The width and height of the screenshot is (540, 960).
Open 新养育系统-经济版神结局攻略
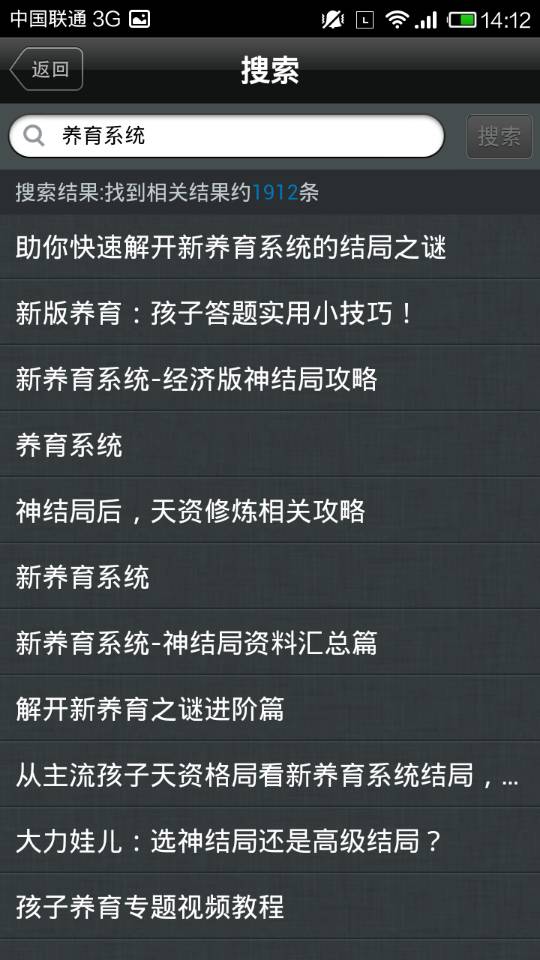[x=270, y=379]
